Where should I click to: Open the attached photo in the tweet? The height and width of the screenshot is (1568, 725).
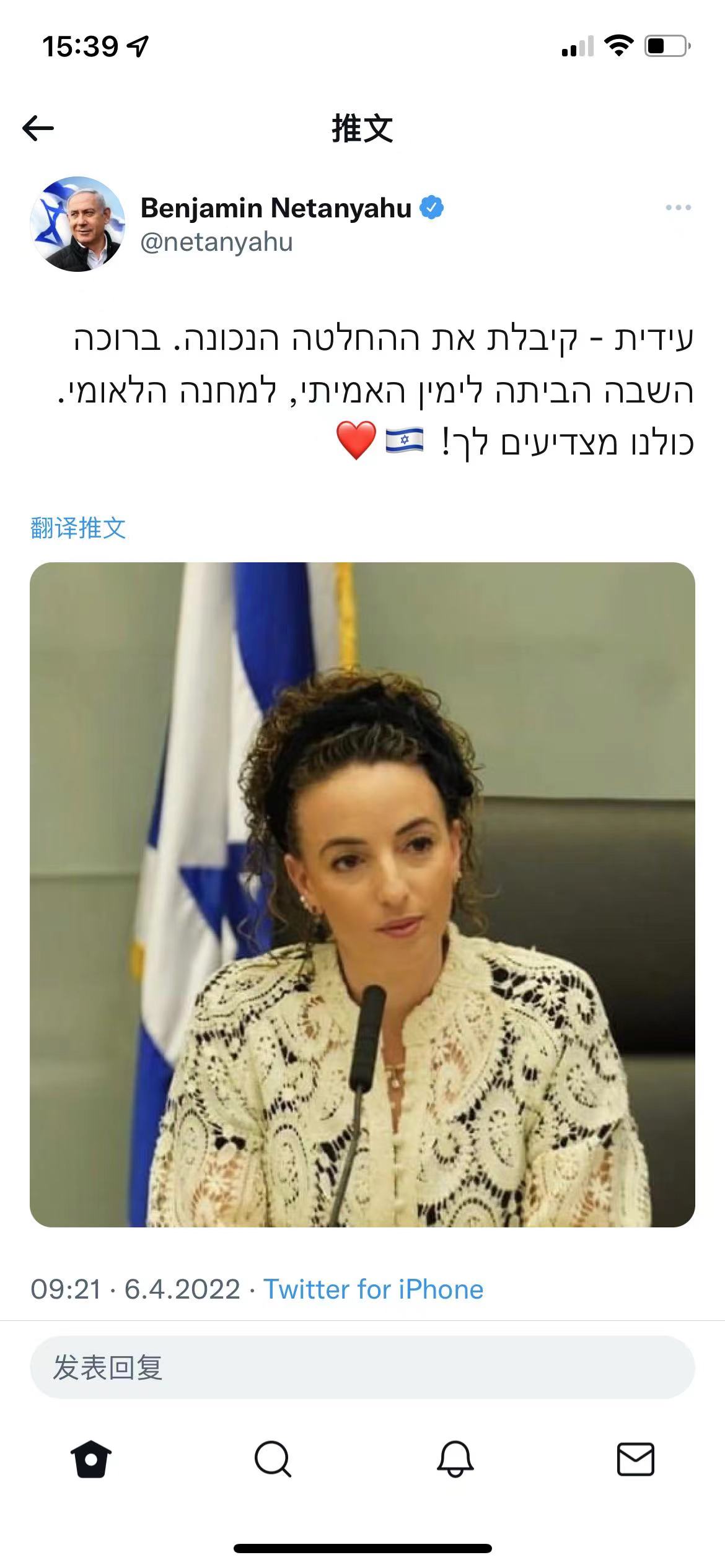[x=362, y=894]
